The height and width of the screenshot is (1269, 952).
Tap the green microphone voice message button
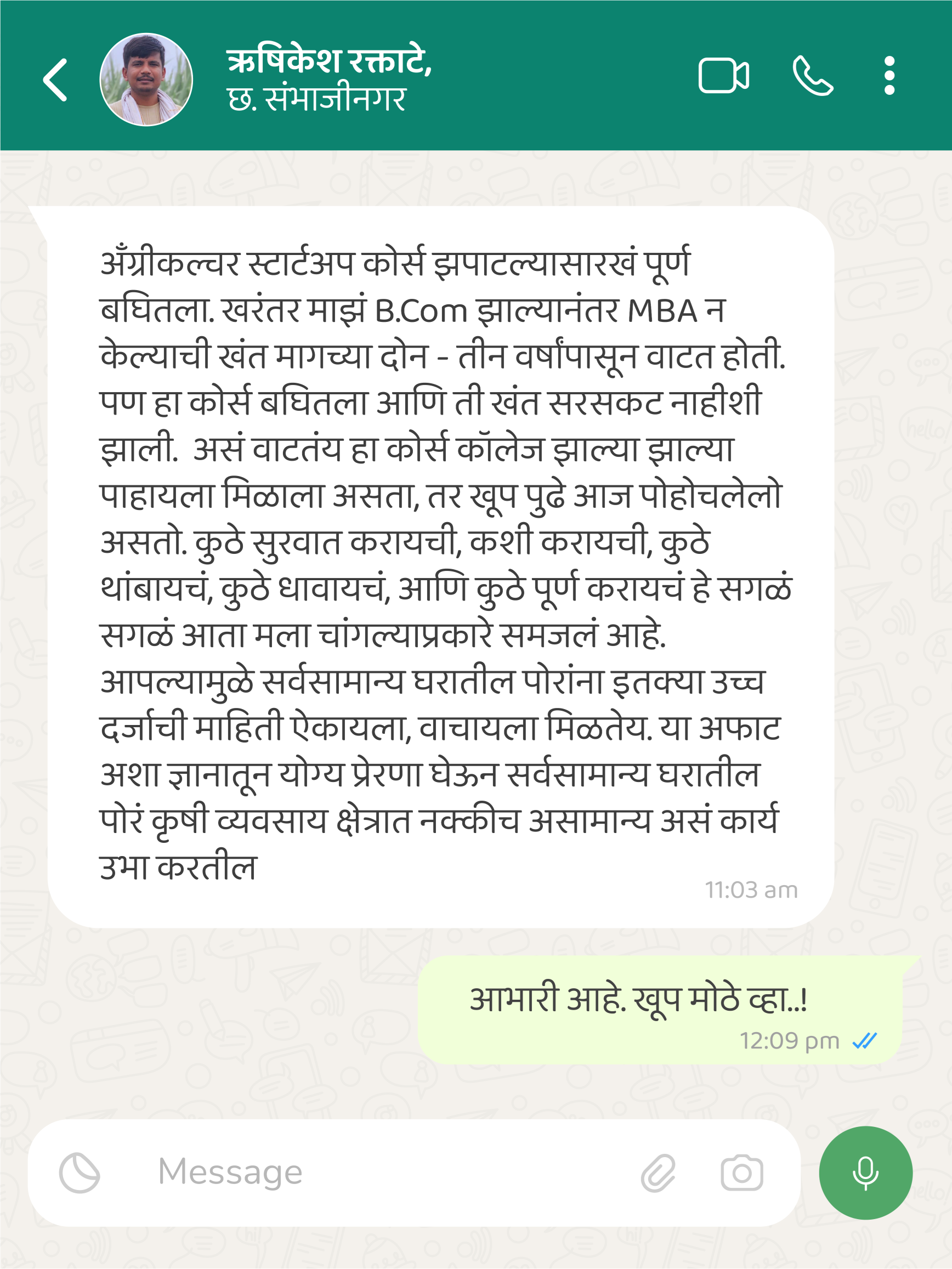pyautogui.click(x=865, y=1172)
